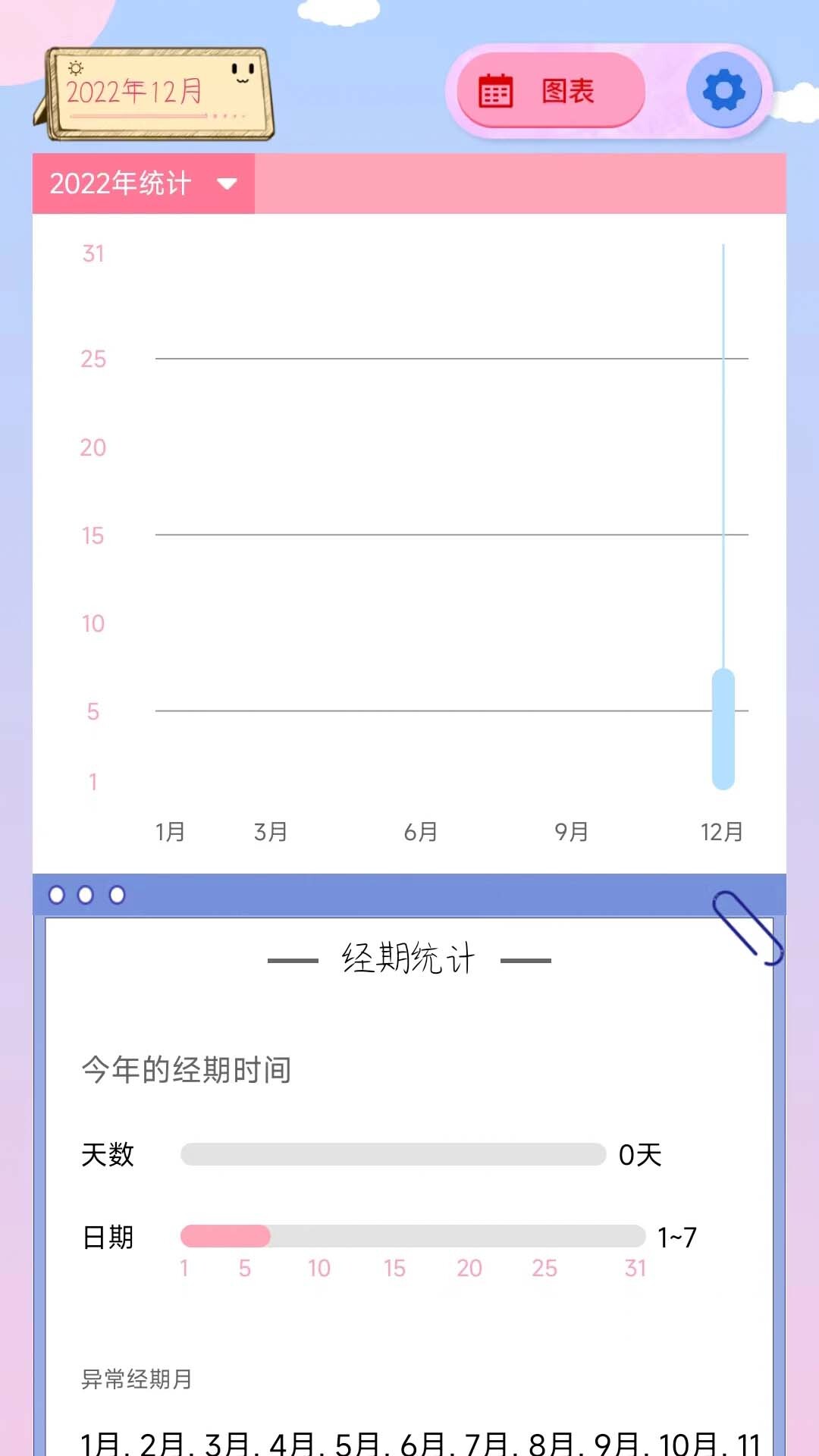The width and height of the screenshot is (819, 1456).
Task: Open settings via the gear icon
Action: [x=724, y=91]
